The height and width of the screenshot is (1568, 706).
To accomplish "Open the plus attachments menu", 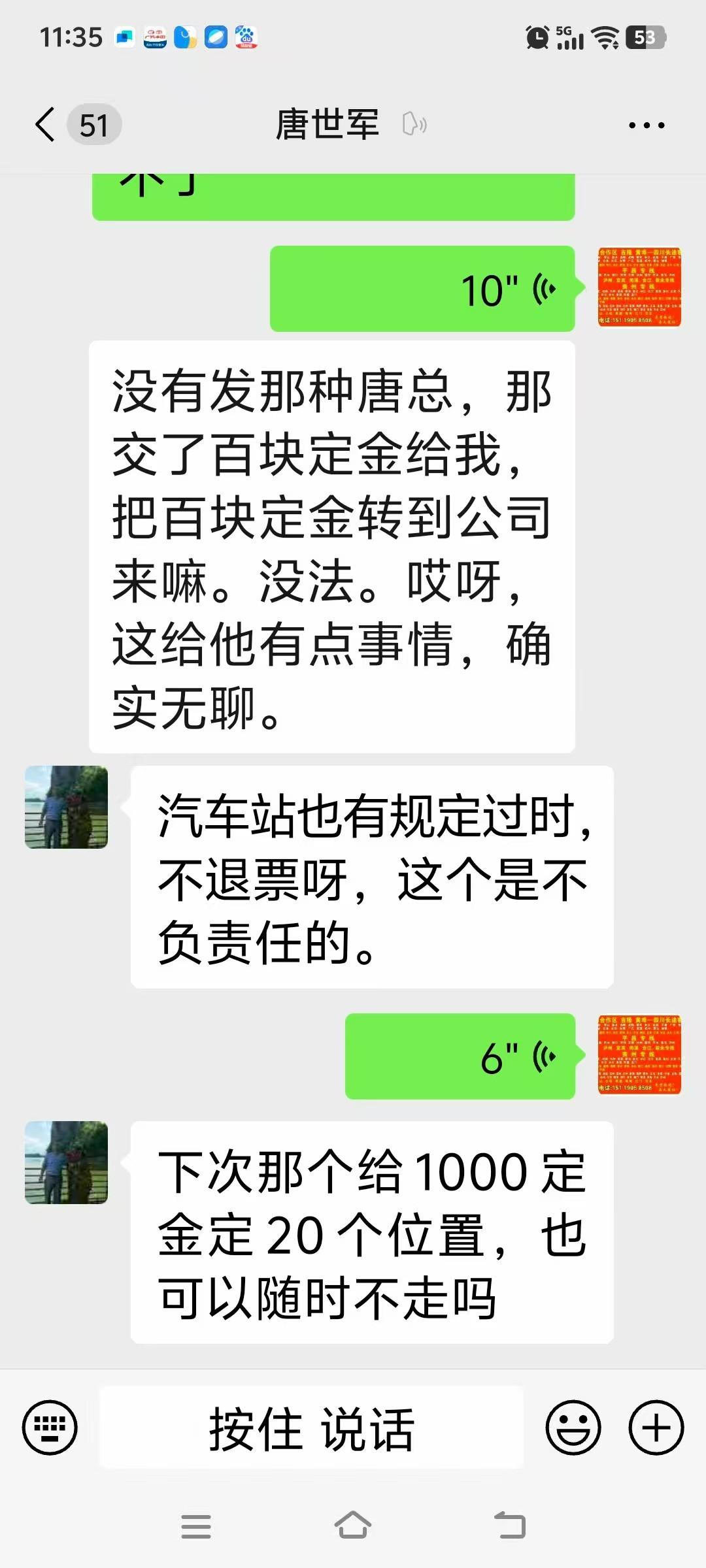I will click(x=656, y=1428).
